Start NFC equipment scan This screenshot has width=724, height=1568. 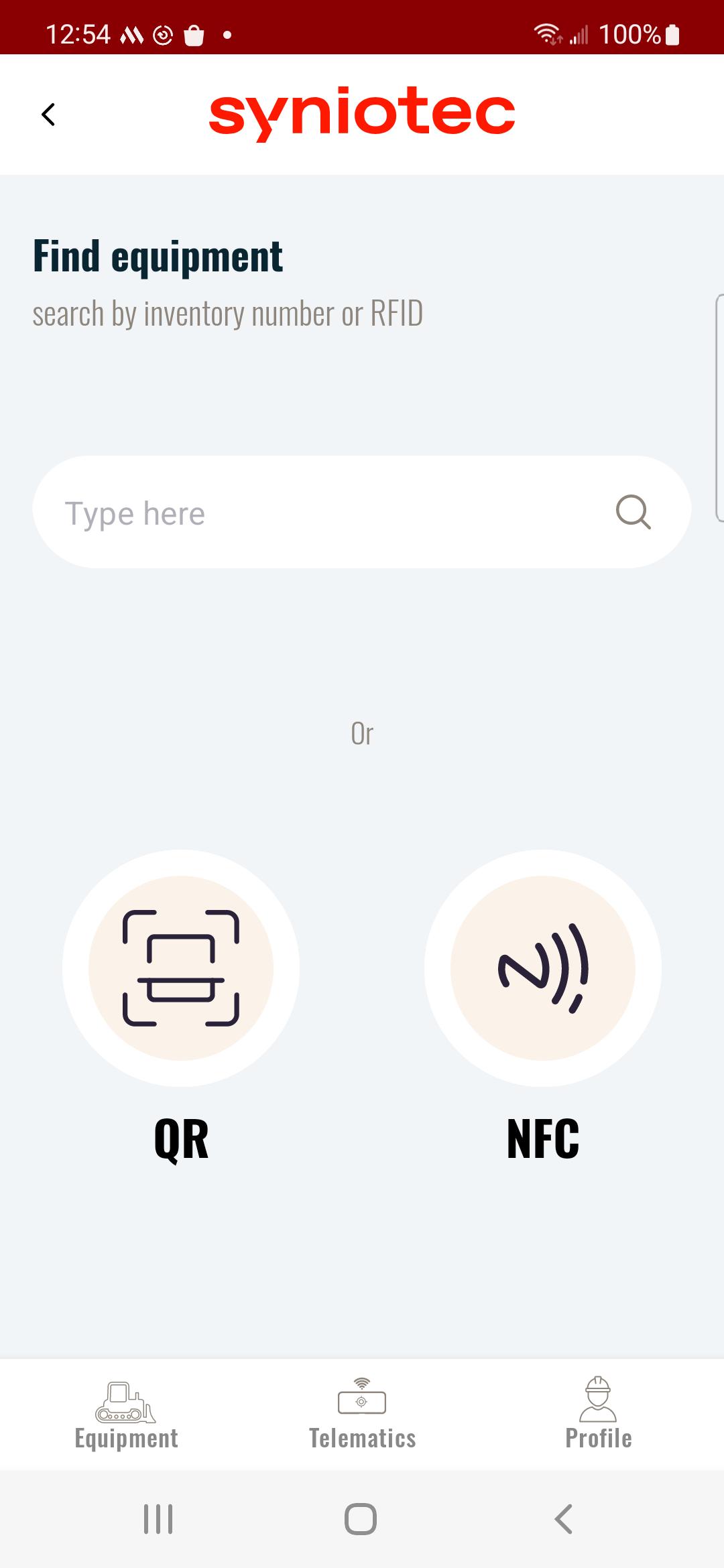coord(543,968)
